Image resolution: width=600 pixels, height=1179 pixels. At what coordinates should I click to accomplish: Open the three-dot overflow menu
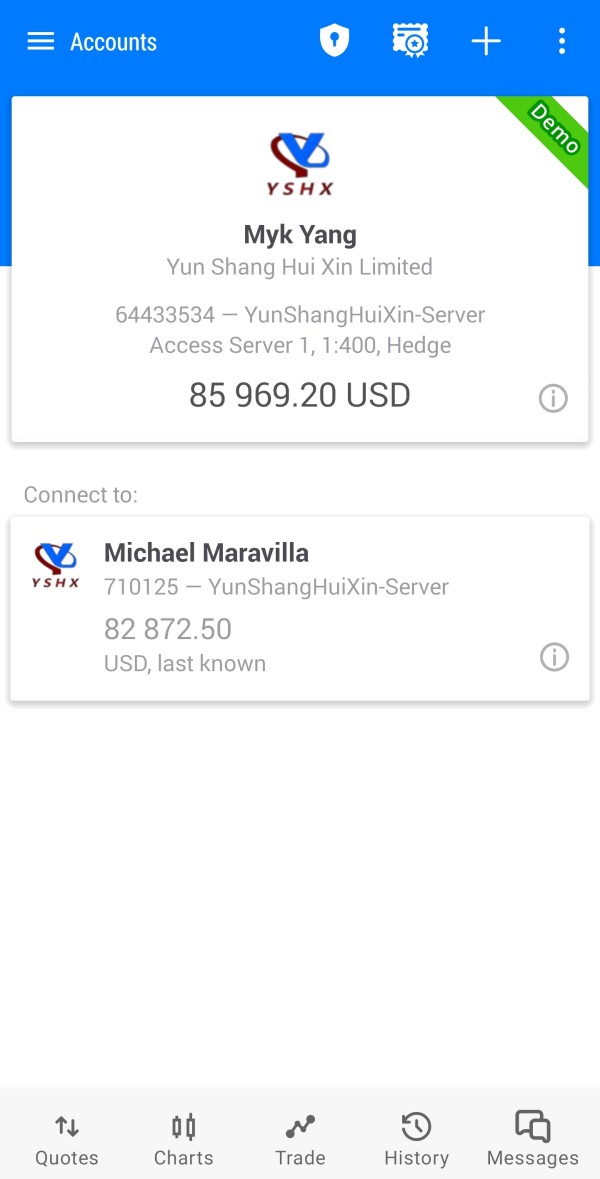[x=562, y=41]
